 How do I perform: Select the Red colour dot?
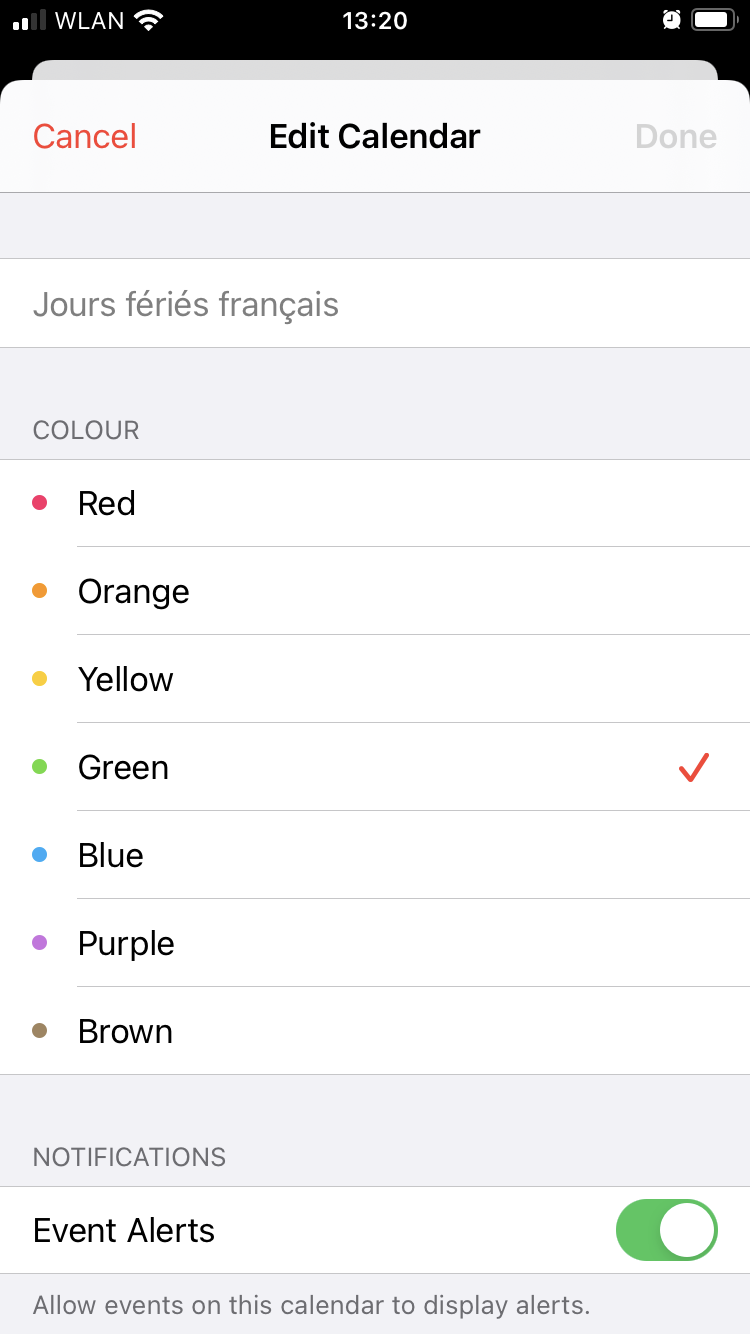click(x=41, y=503)
